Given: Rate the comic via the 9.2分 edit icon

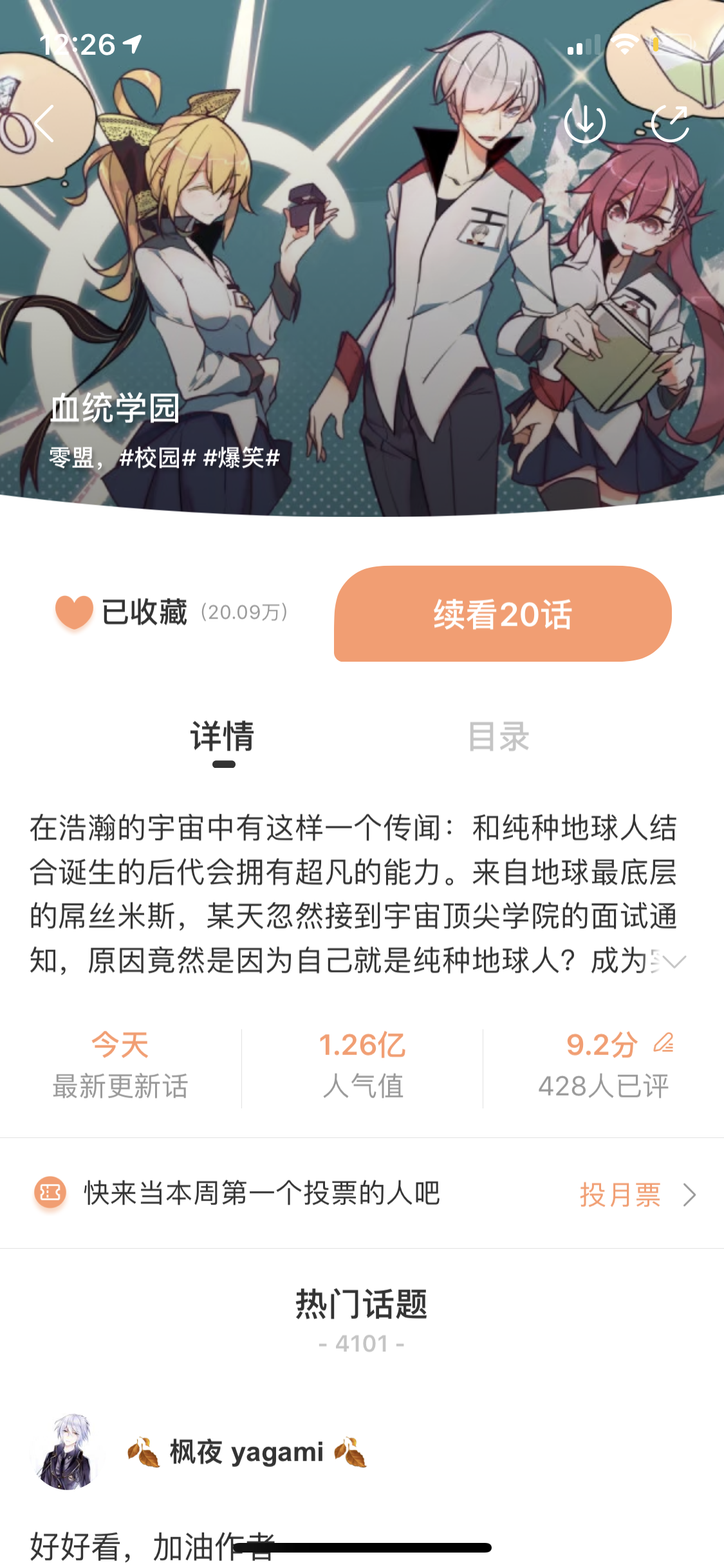Looking at the screenshot, I should (x=664, y=1043).
